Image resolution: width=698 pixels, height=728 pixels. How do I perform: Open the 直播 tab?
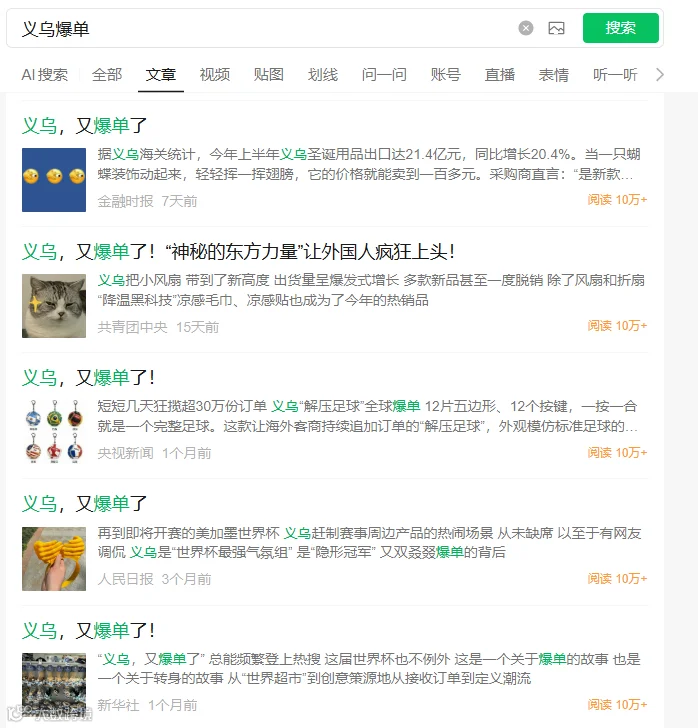(500, 74)
